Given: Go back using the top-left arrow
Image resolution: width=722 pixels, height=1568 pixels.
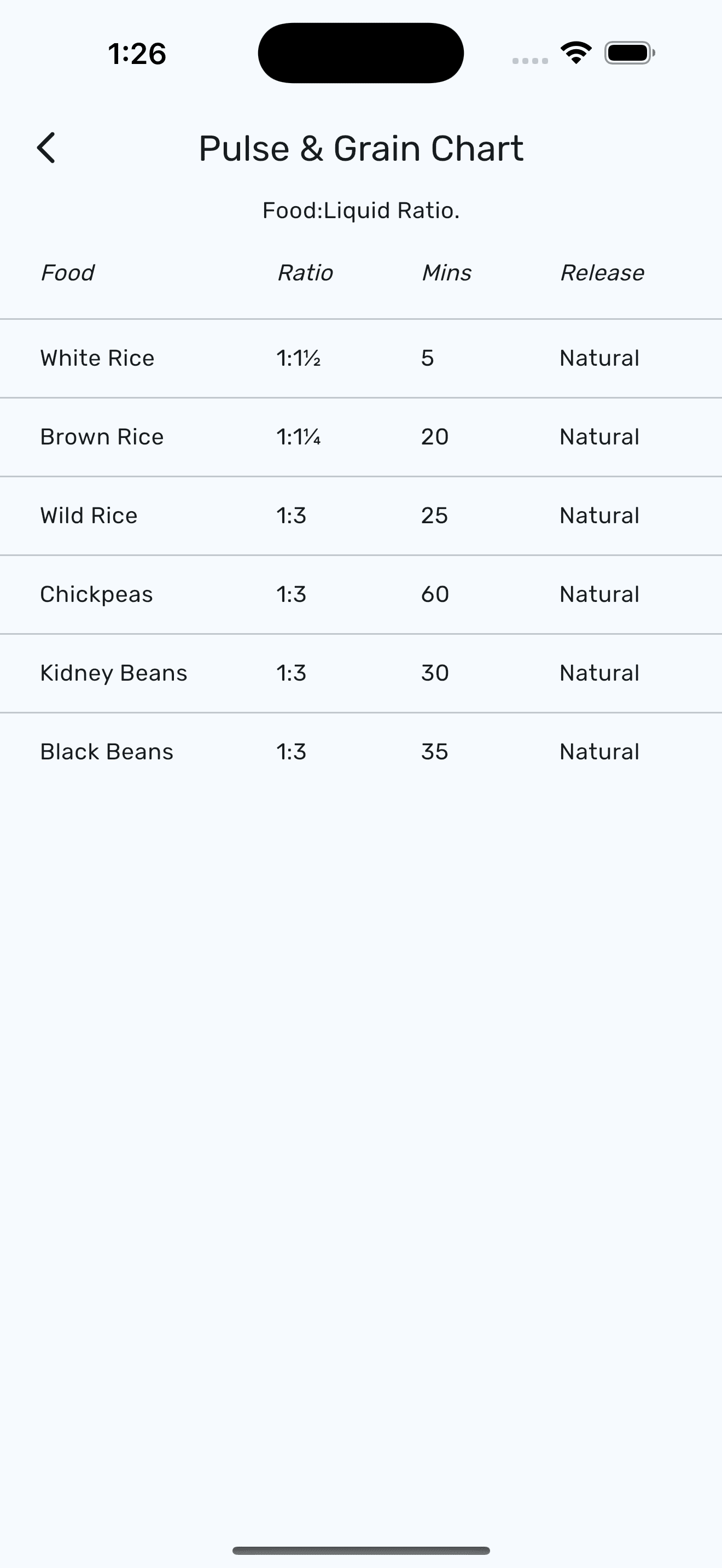Looking at the screenshot, I should (46, 148).
